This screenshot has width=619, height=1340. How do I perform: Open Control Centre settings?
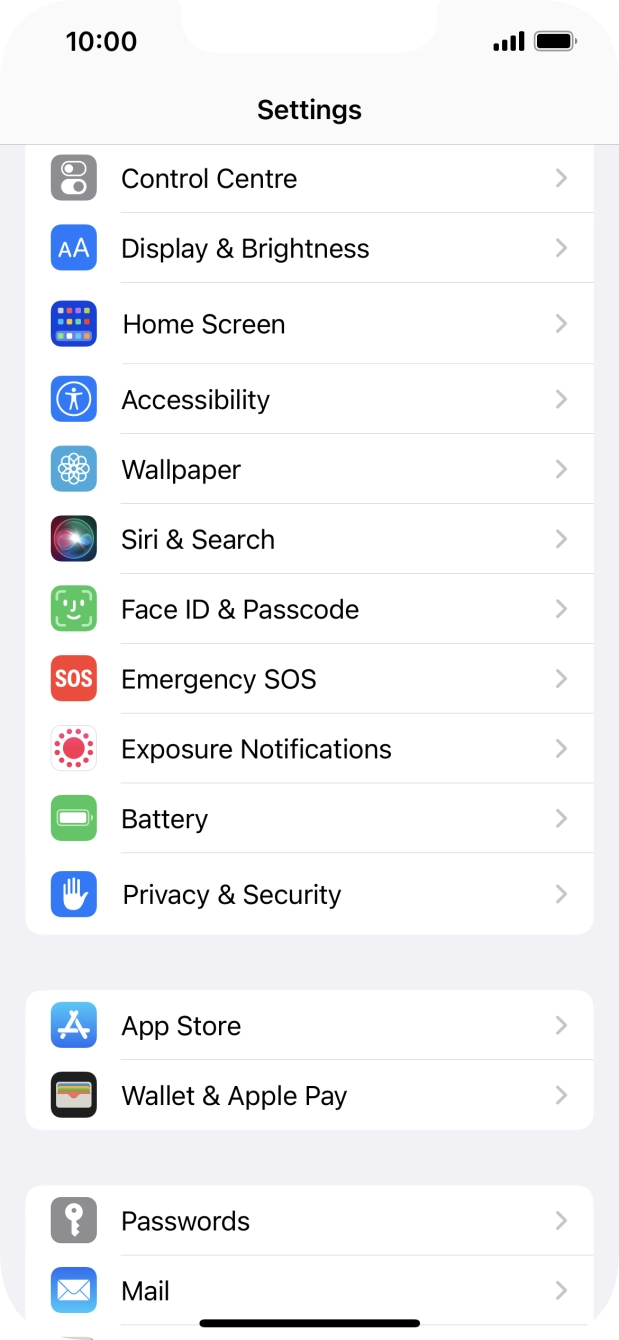pyautogui.click(x=309, y=178)
